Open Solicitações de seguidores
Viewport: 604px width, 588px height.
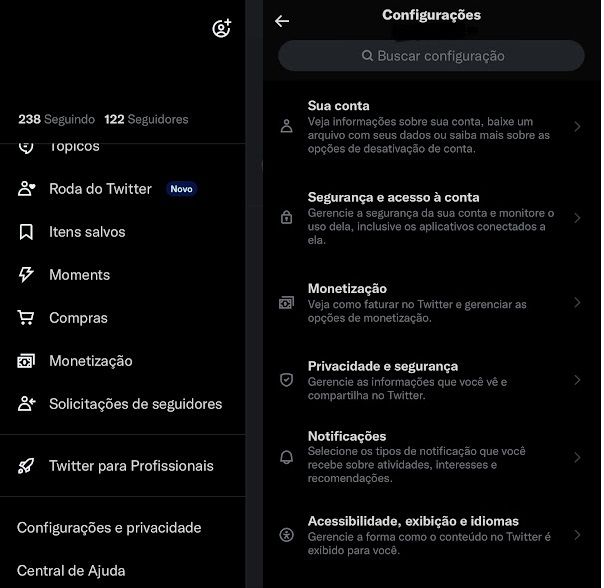135,404
